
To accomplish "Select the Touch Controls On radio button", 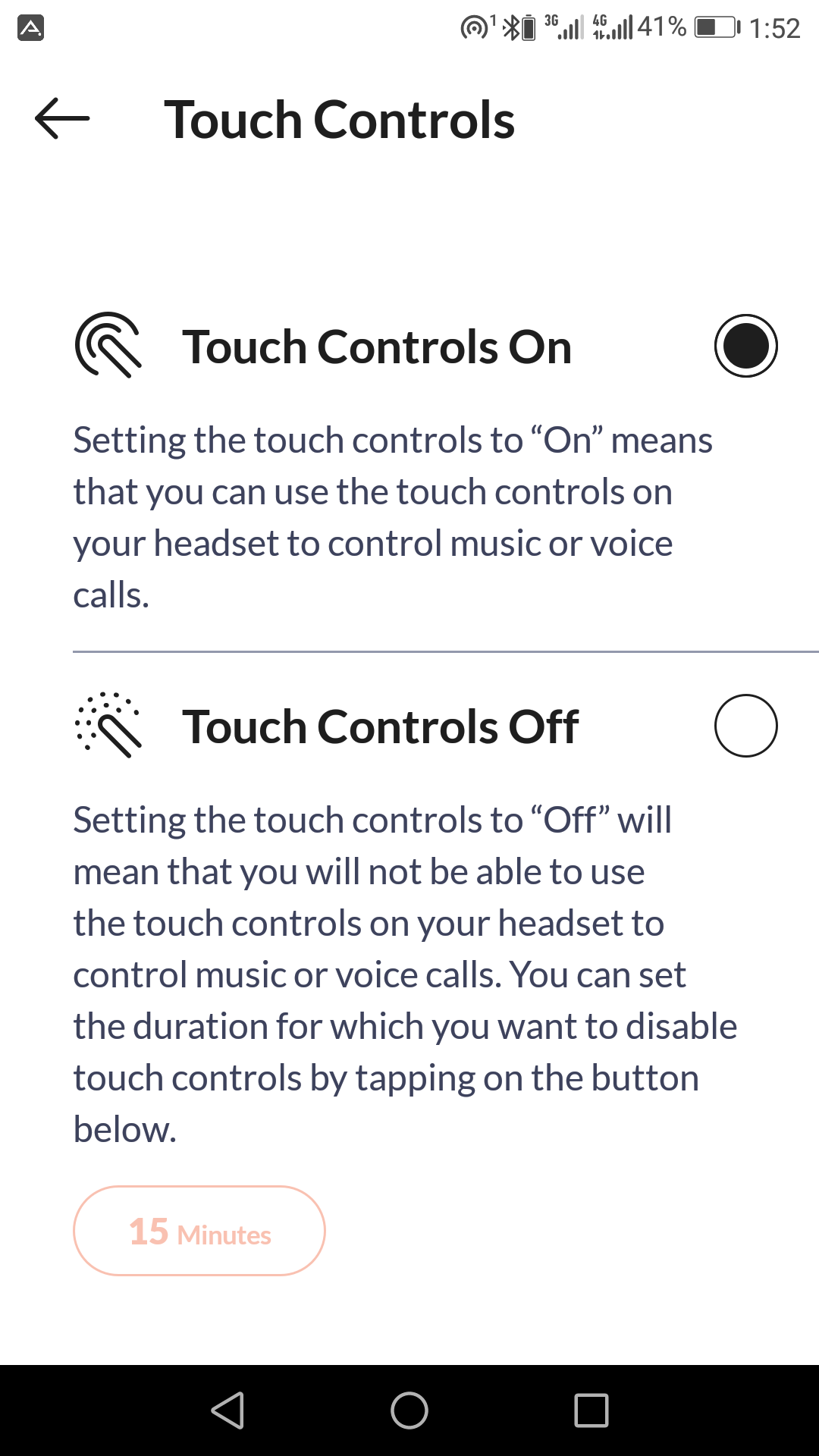I will [745, 346].
